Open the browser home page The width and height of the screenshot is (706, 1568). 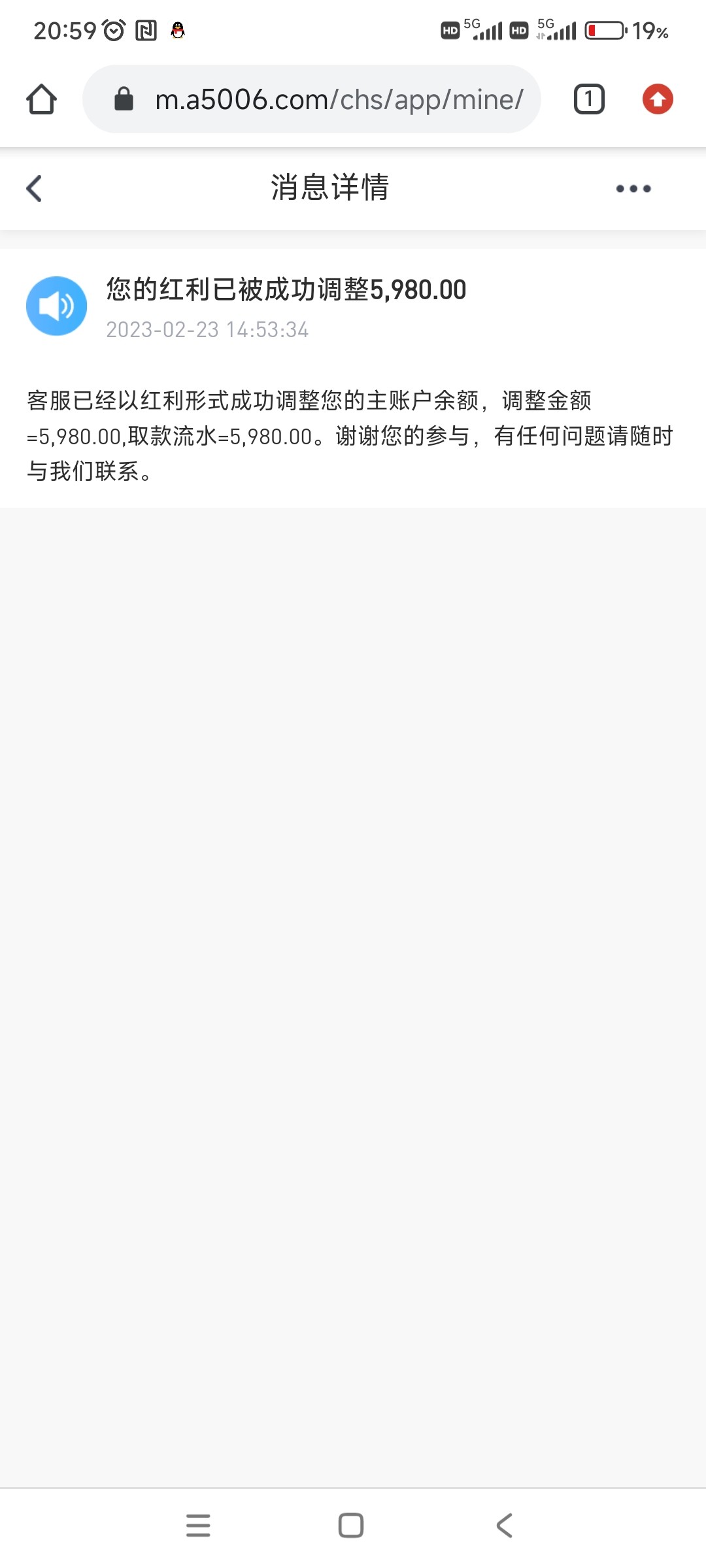coord(41,99)
